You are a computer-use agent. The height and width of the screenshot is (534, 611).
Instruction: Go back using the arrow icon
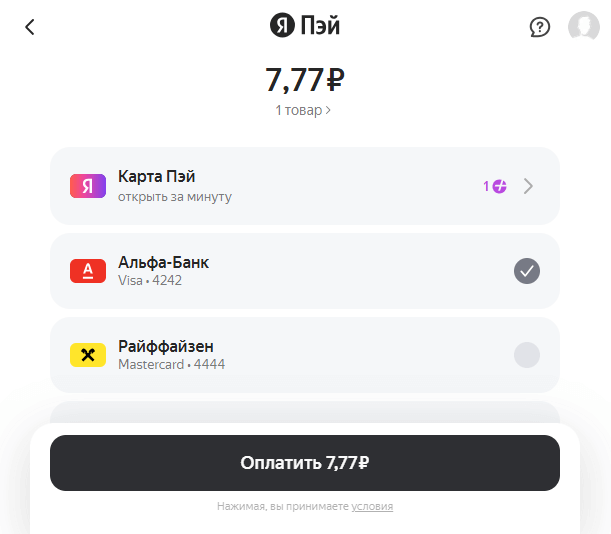coord(30,27)
